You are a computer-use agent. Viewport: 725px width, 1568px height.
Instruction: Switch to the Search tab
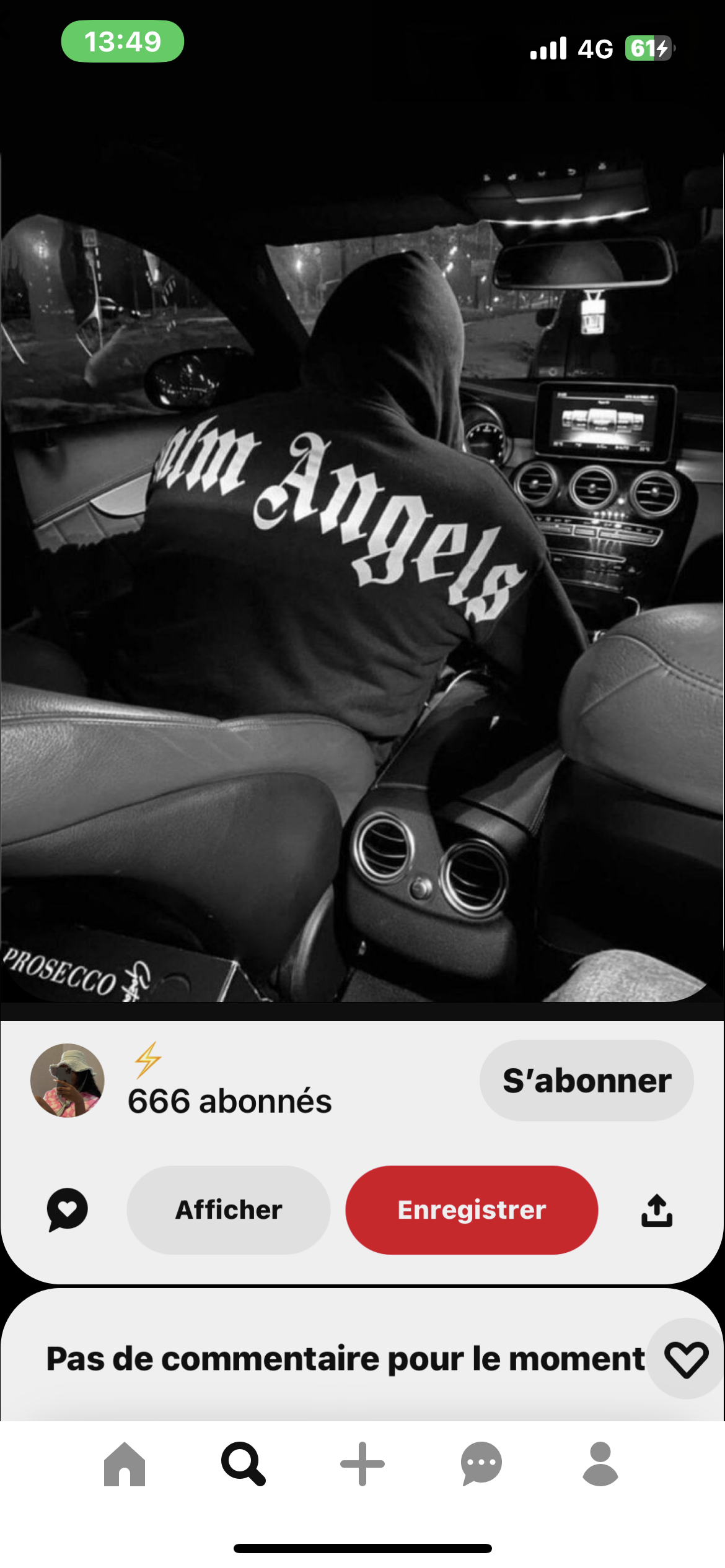244,1464
